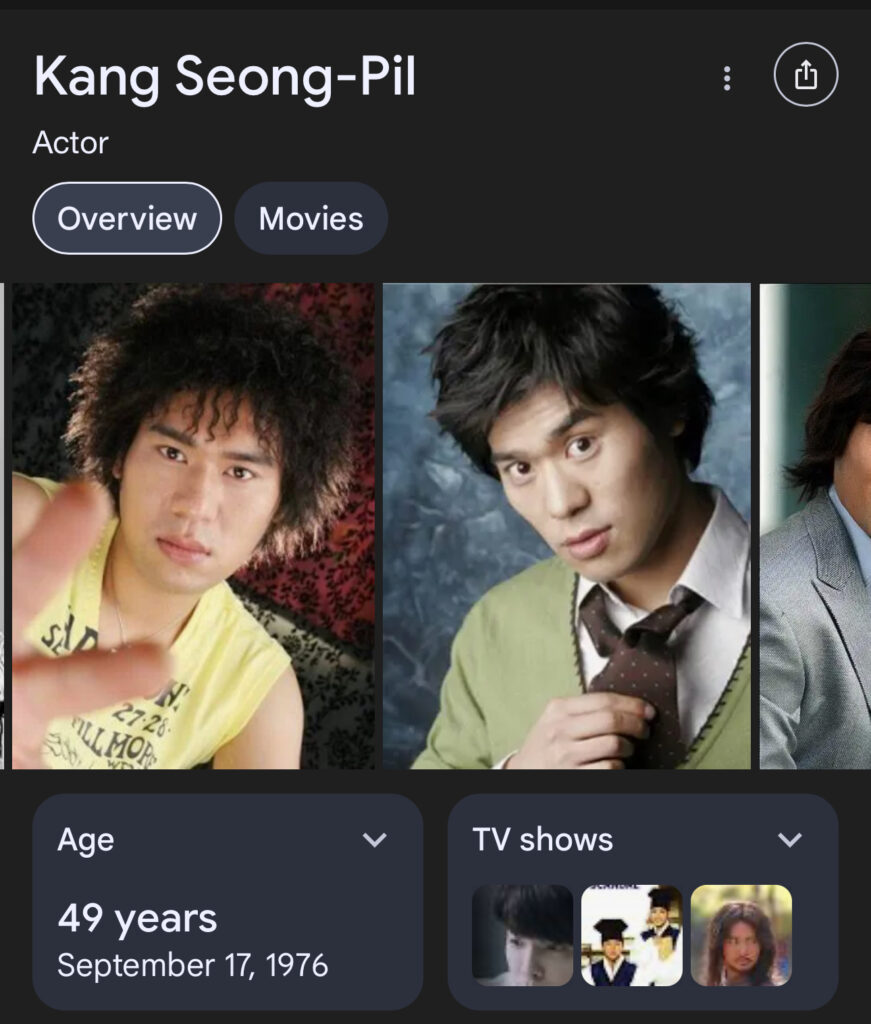The width and height of the screenshot is (871, 1024).
Task: Open the photo with green cardigan
Action: click(567, 526)
